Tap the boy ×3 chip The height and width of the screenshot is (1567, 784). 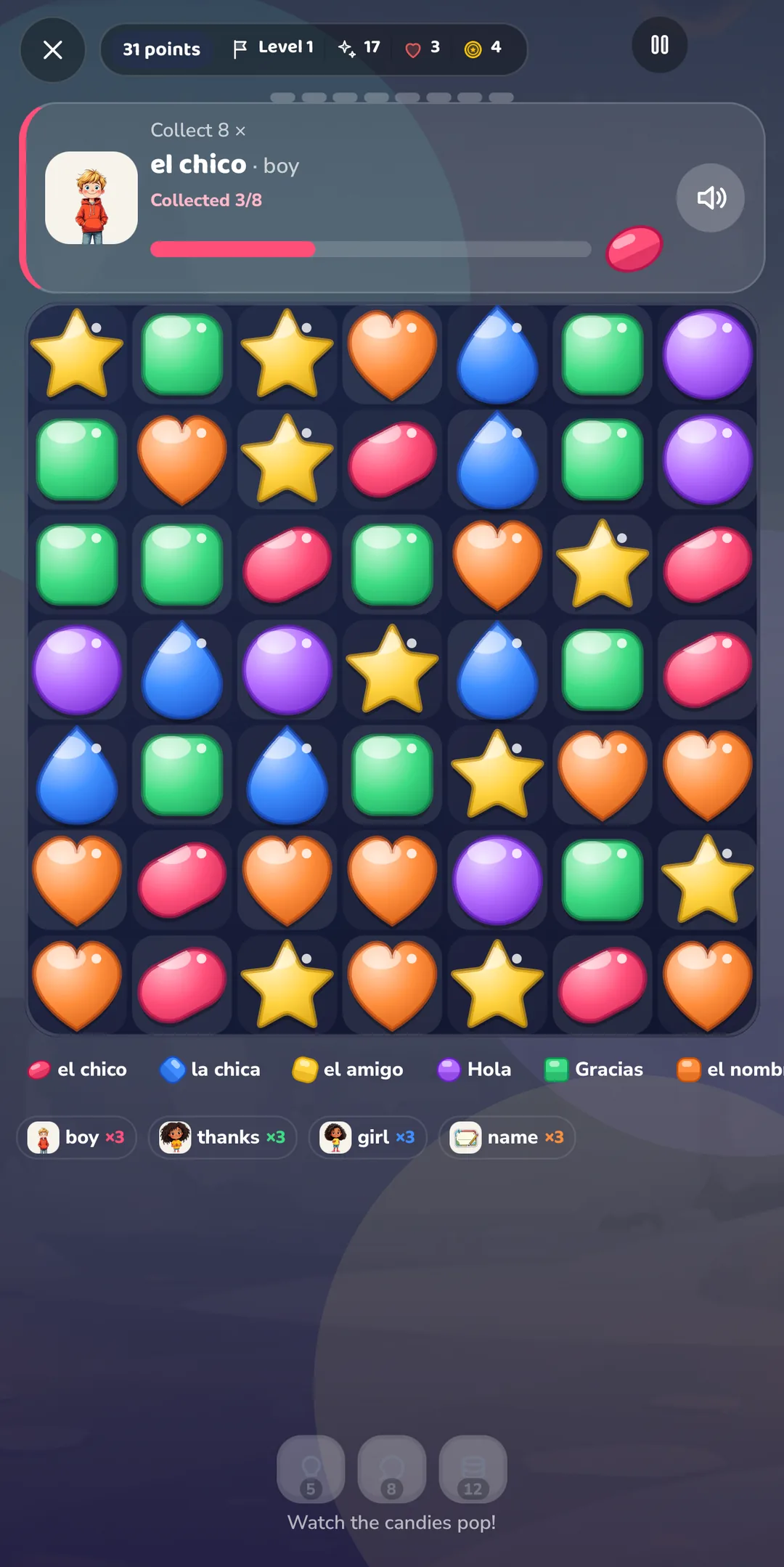pos(77,1137)
